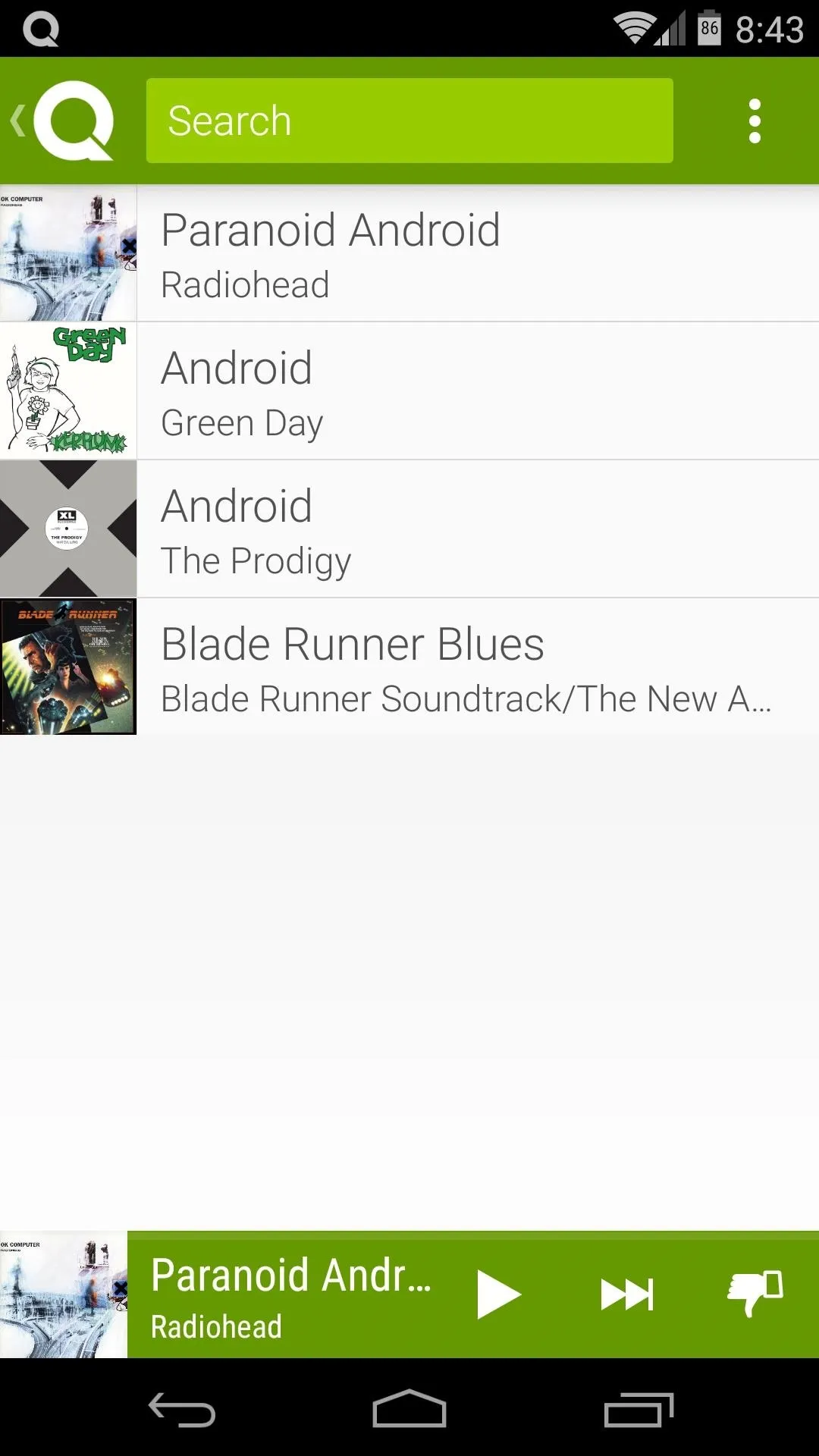Play the current track

pyautogui.click(x=498, y=1295)
